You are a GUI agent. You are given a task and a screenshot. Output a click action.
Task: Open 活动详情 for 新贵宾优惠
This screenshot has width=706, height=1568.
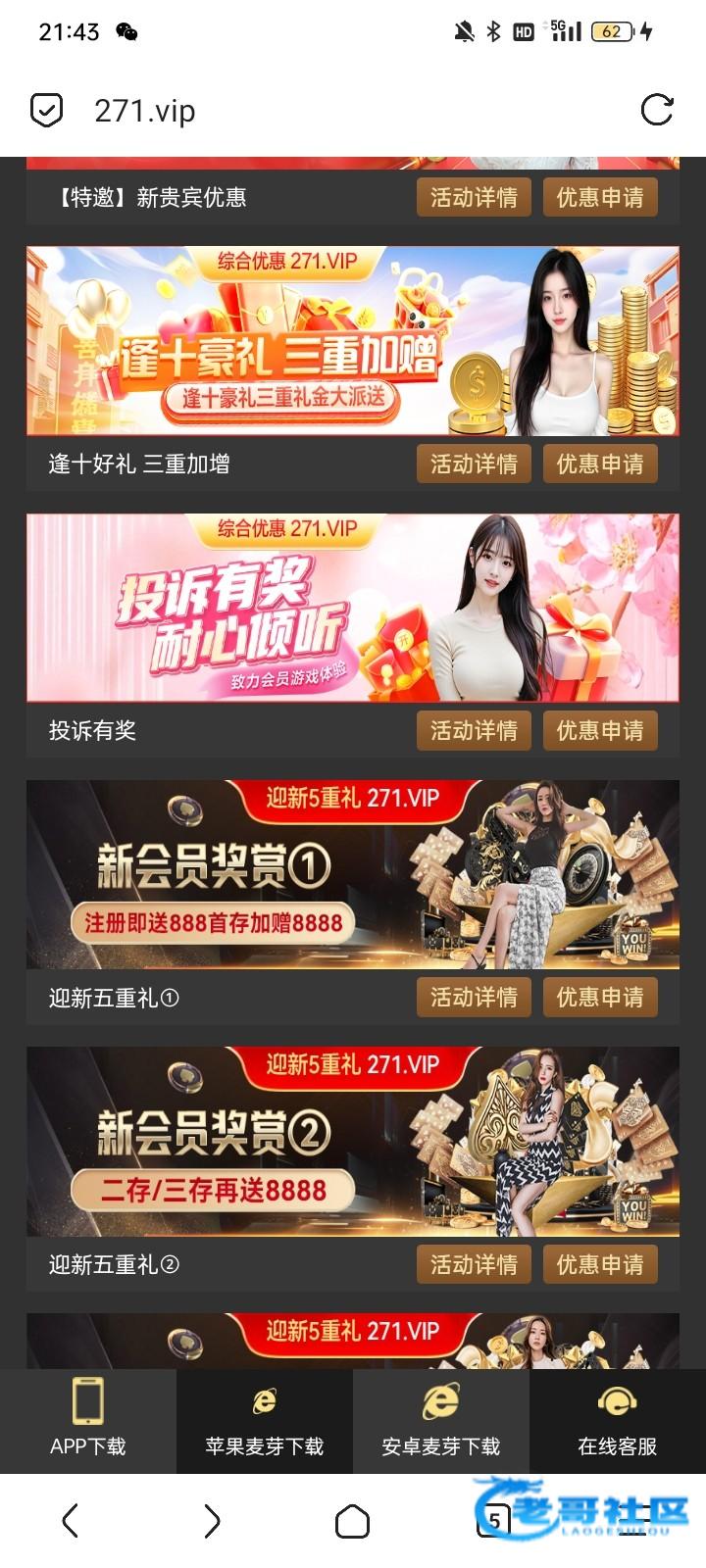(x=474, y=198)
